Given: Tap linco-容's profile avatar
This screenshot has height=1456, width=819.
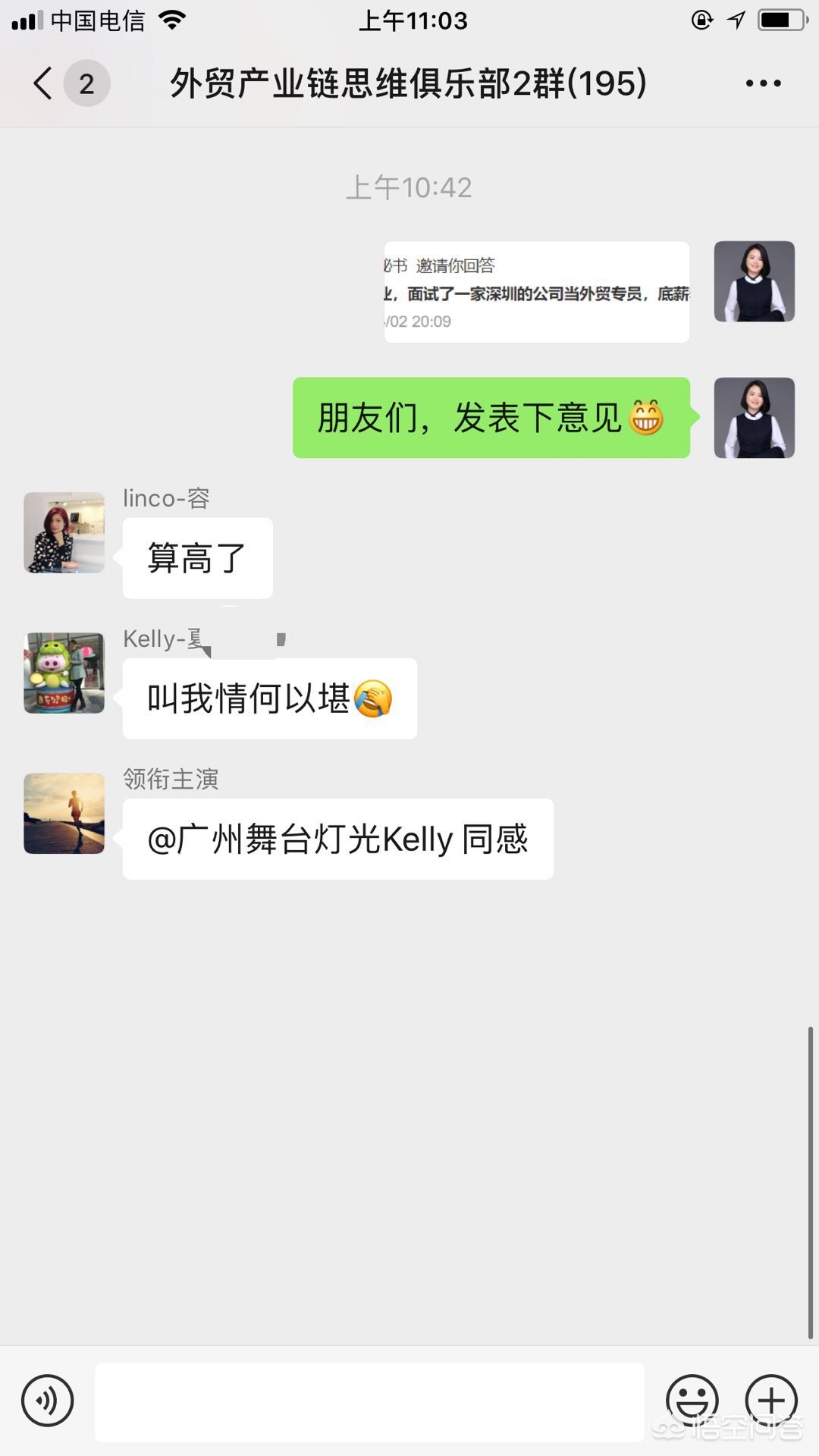Looking at the screenshot, I should click(64, 532).
